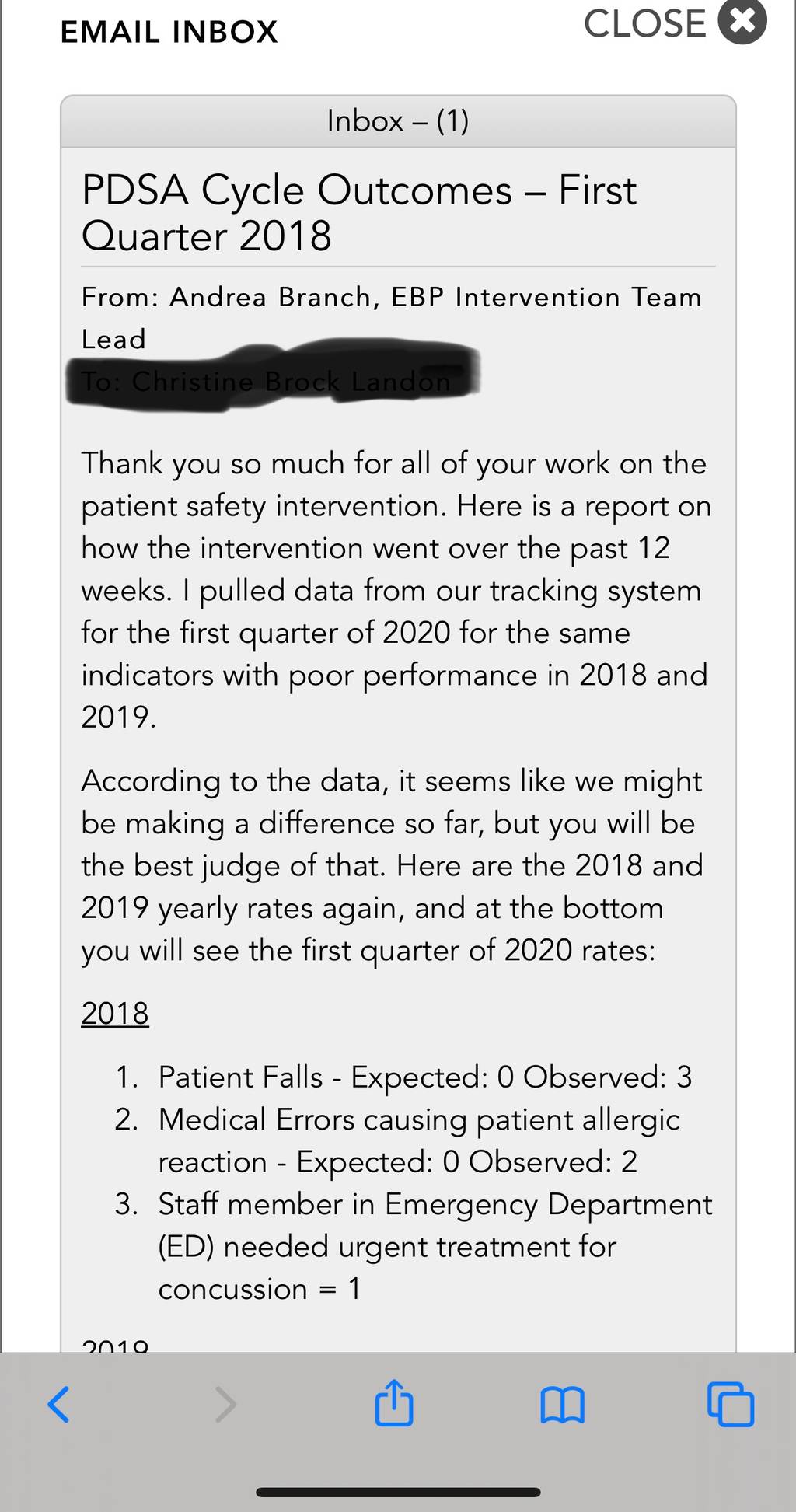Close the email inbox
The width and height of the screenshot is (796, 1512).
coord(675,22)
